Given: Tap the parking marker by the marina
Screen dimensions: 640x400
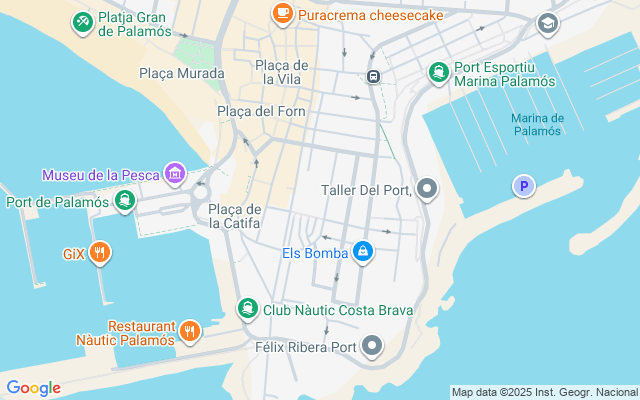Looking at the screenshot, I should (522, 186).
